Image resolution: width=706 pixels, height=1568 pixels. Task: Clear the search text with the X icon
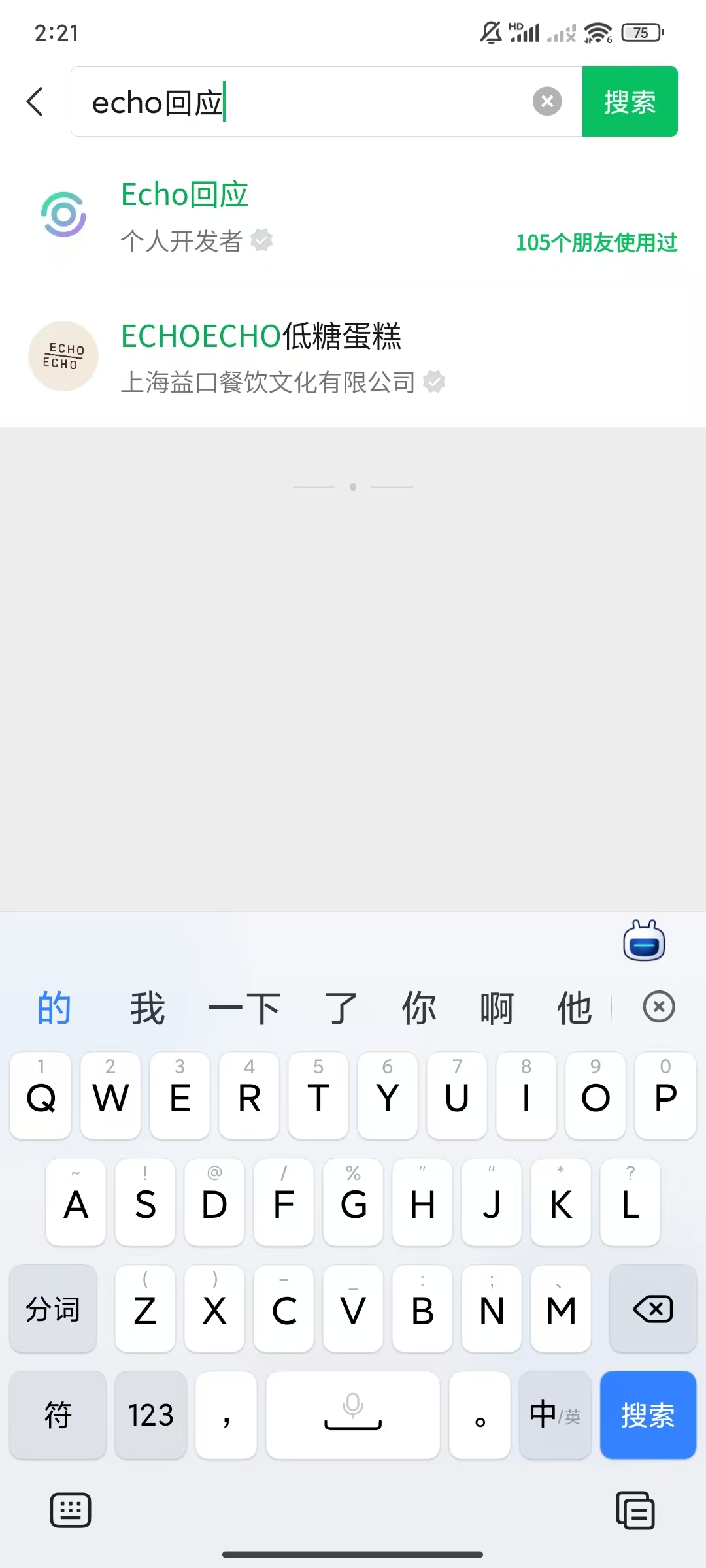pyautogui.click(x=547, y=101)
